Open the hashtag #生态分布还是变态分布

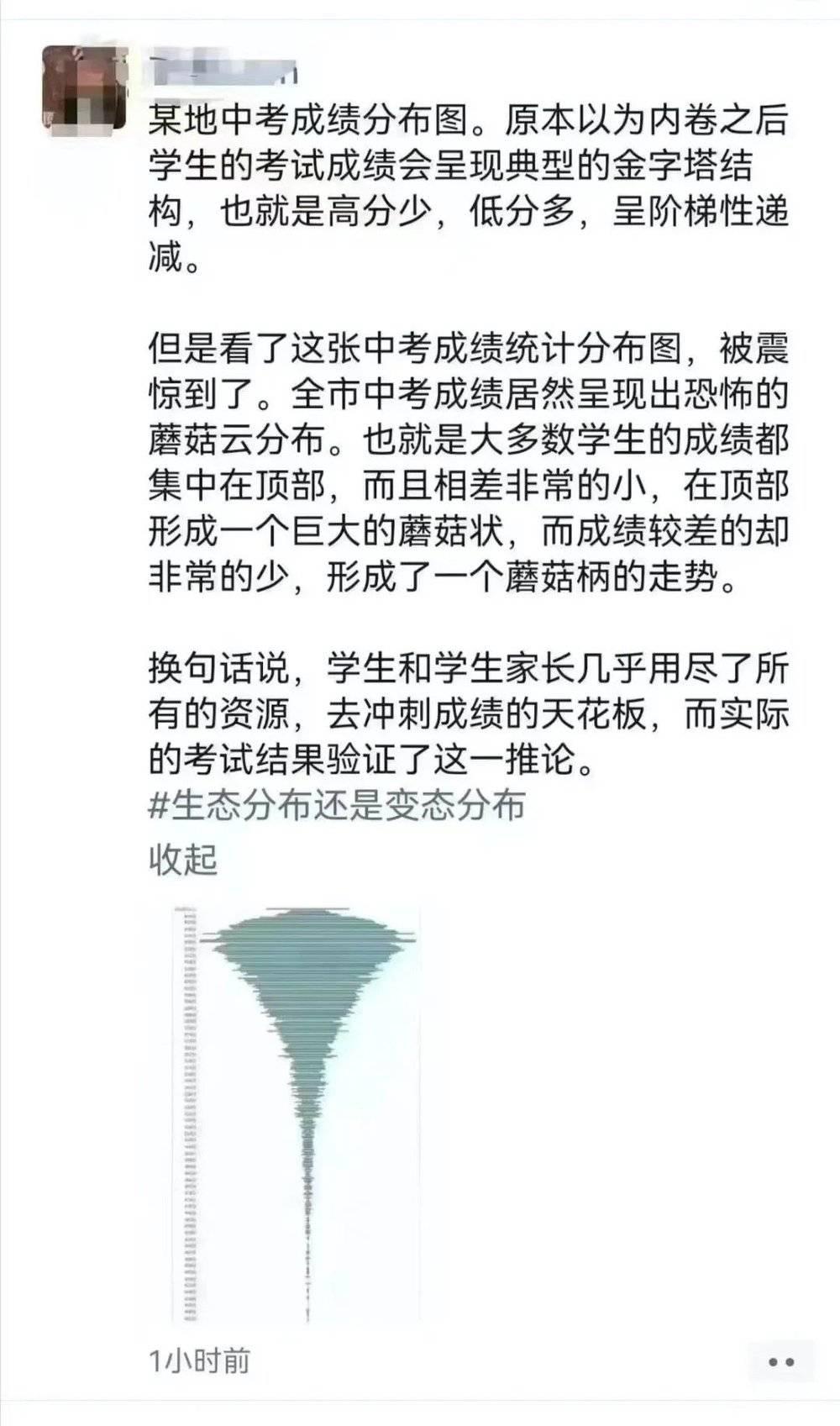338,806
